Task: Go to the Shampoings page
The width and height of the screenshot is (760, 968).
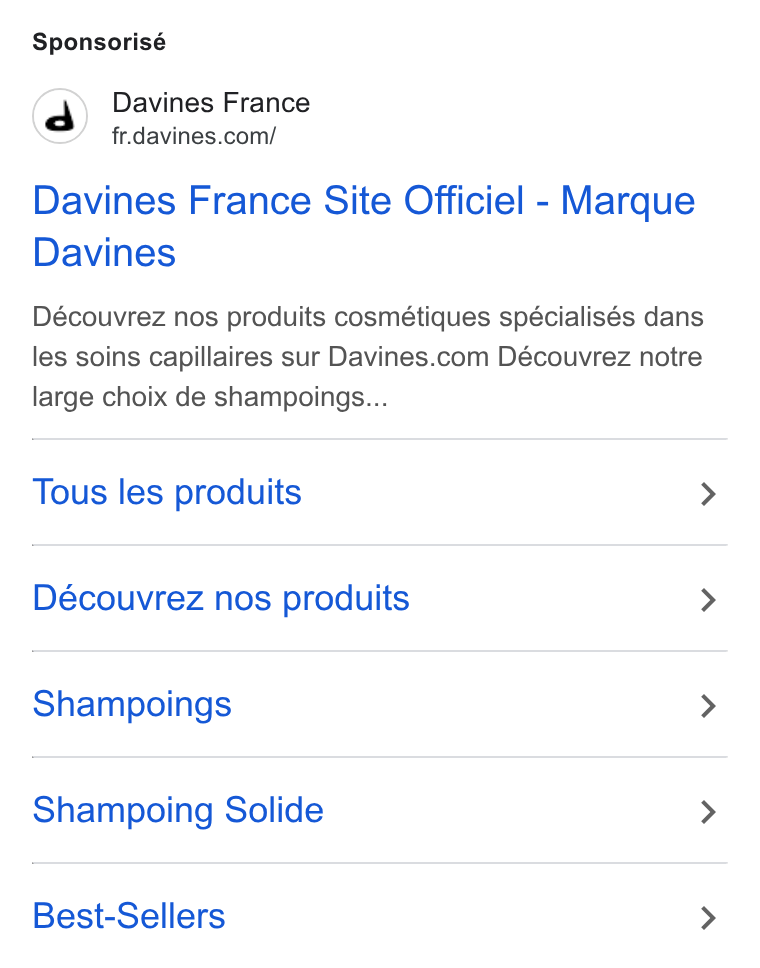Action: (380, 704)
